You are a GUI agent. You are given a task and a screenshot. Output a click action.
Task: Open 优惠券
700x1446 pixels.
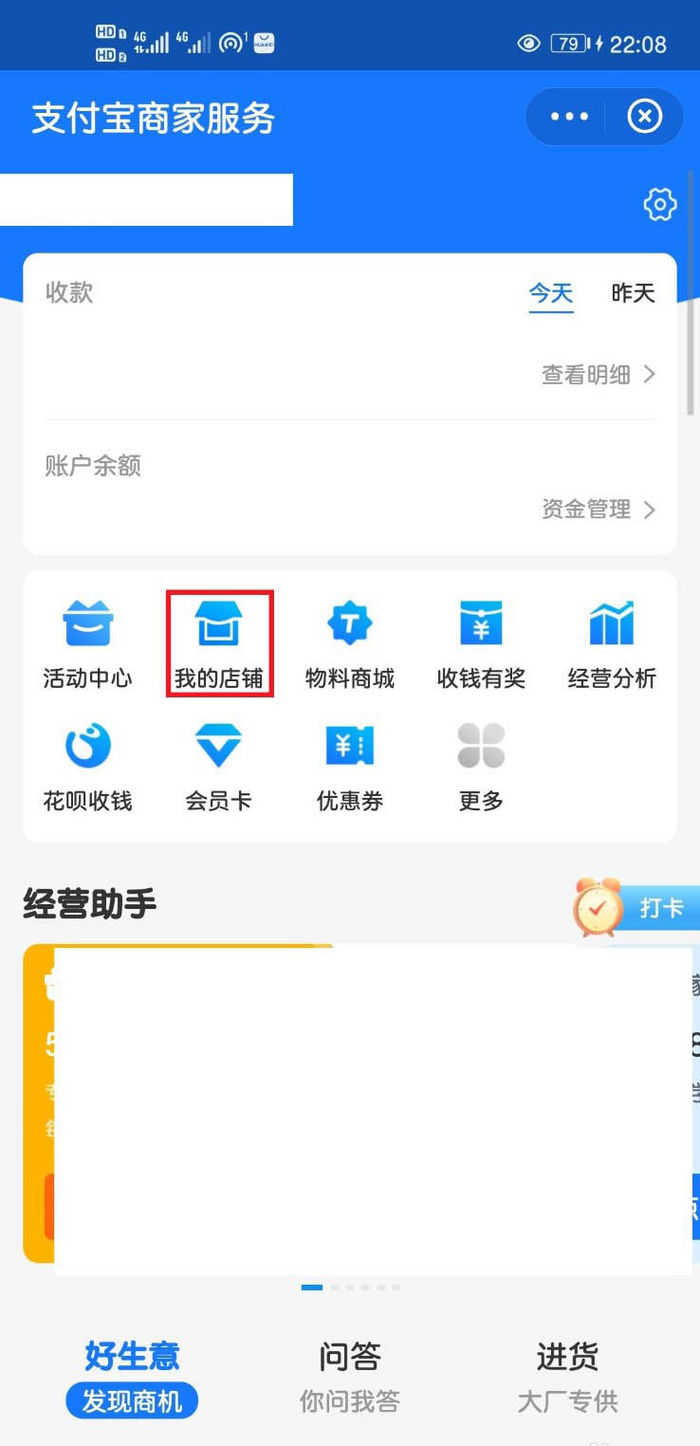coord(350,768)
